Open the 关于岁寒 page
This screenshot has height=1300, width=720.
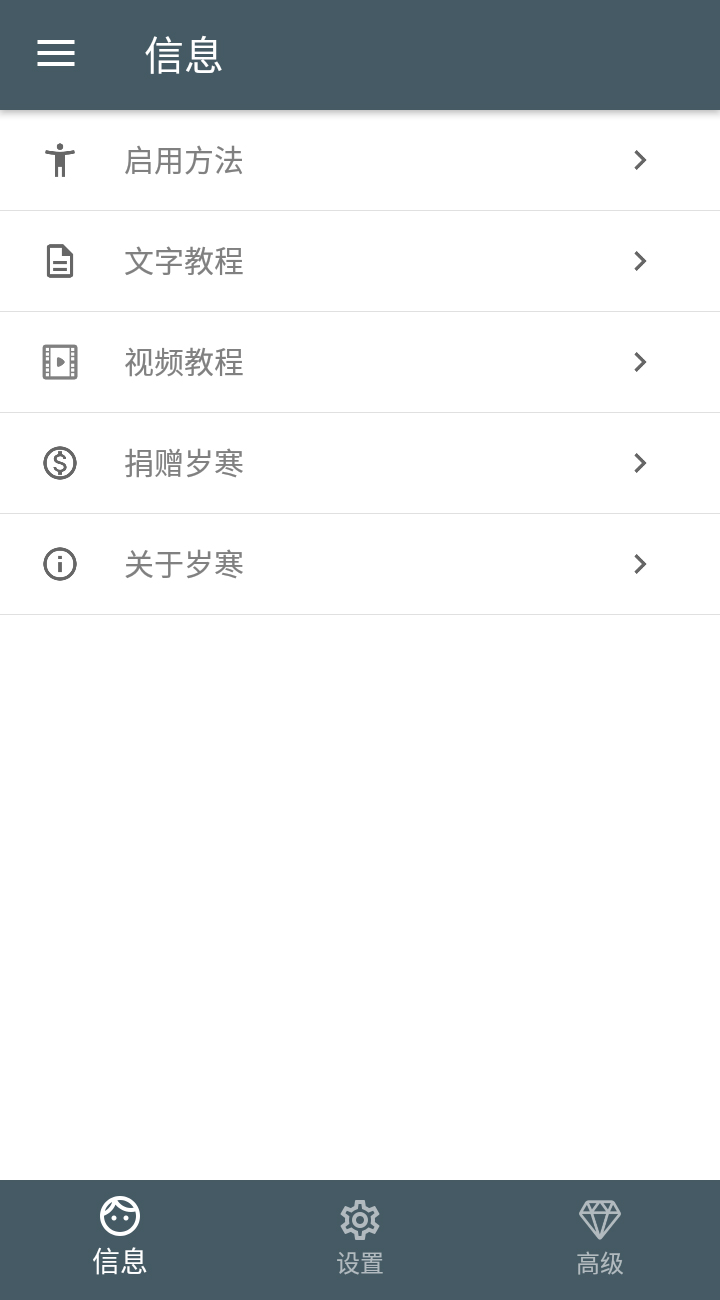coord(360,564)
